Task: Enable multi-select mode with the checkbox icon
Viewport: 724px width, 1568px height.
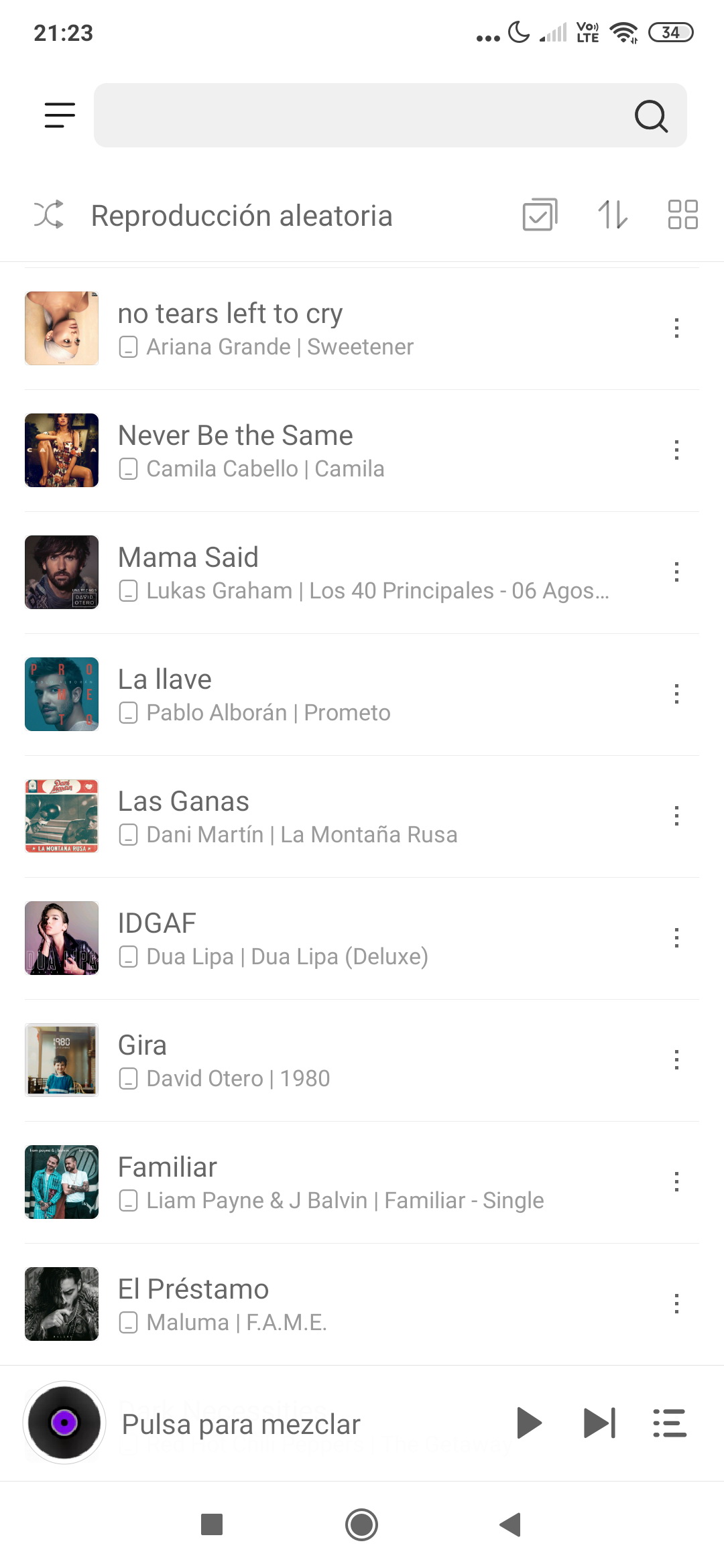Action: [x=540, y=215]
